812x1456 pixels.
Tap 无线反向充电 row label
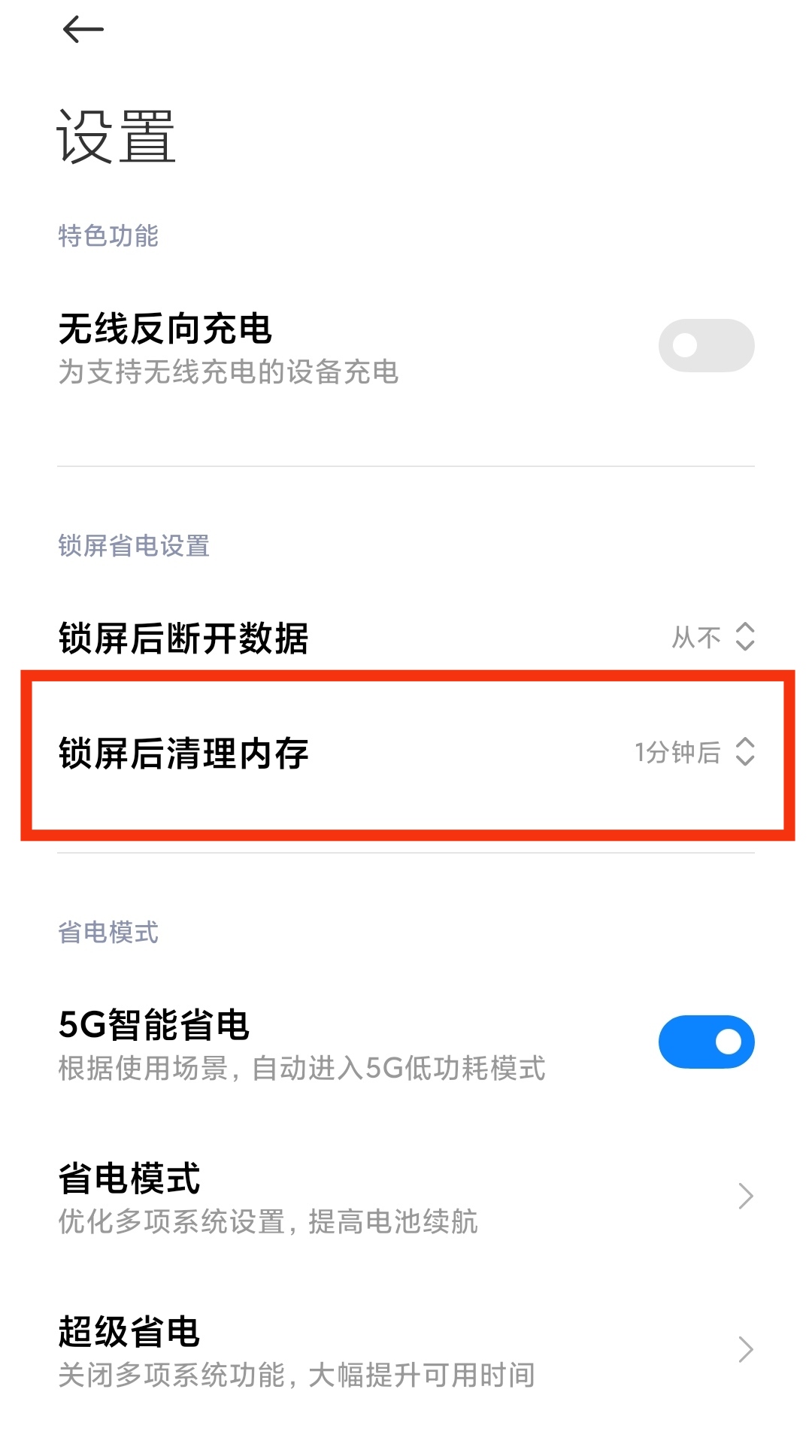click(167, 328)
